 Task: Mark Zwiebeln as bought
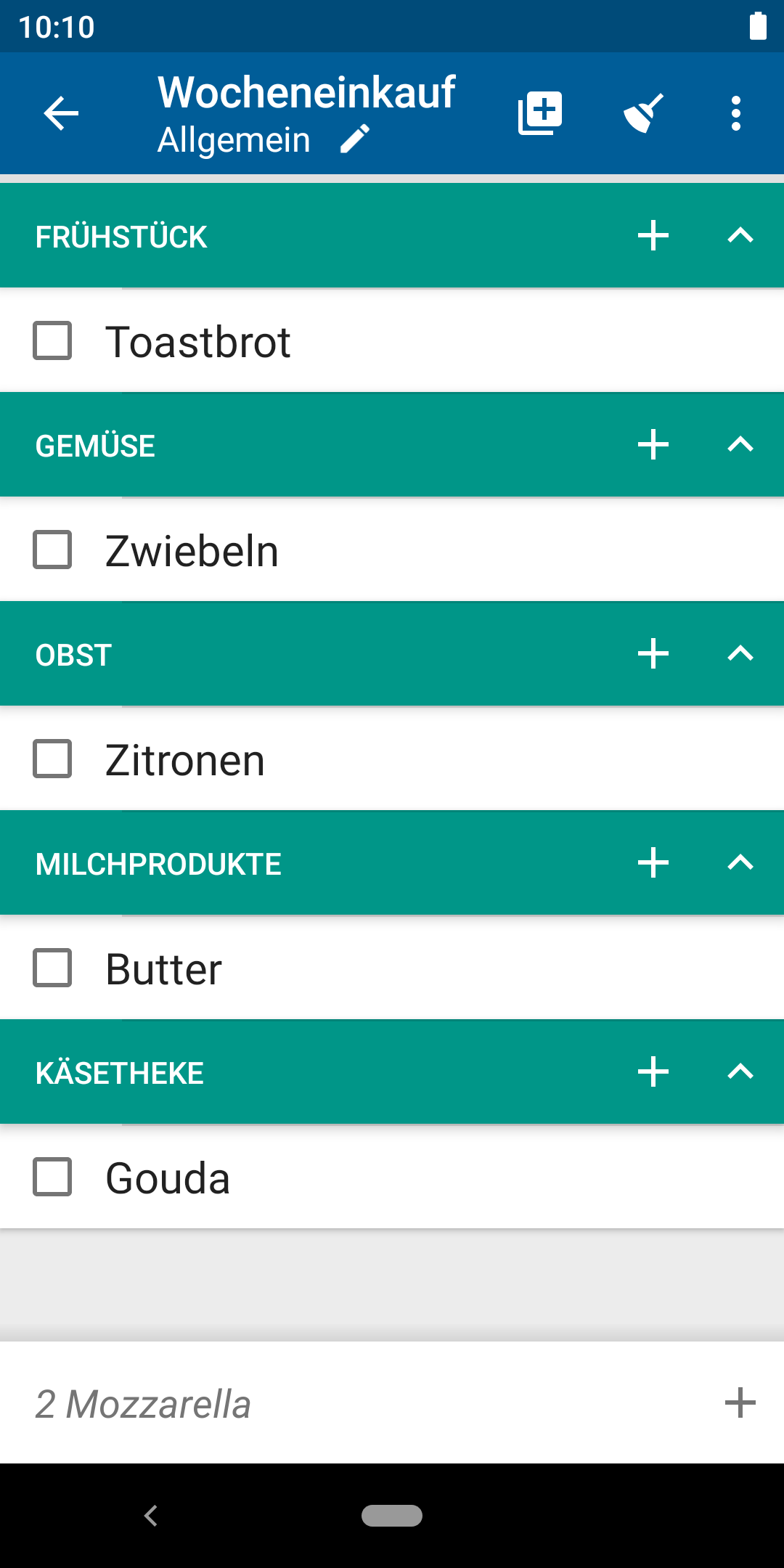tap(52, 550)
